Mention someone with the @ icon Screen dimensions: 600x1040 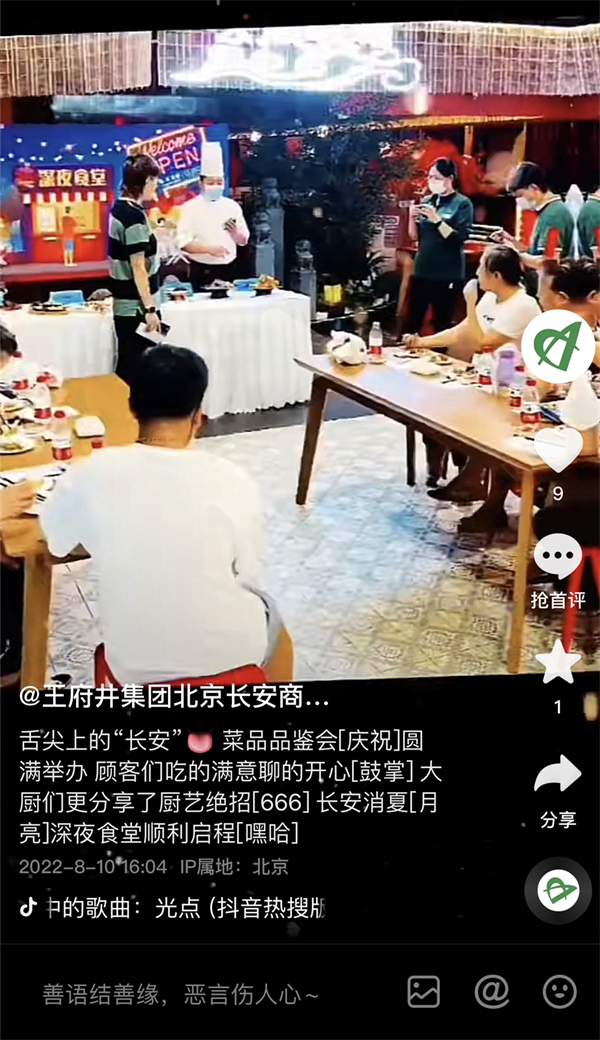click(x=492, y=992)
